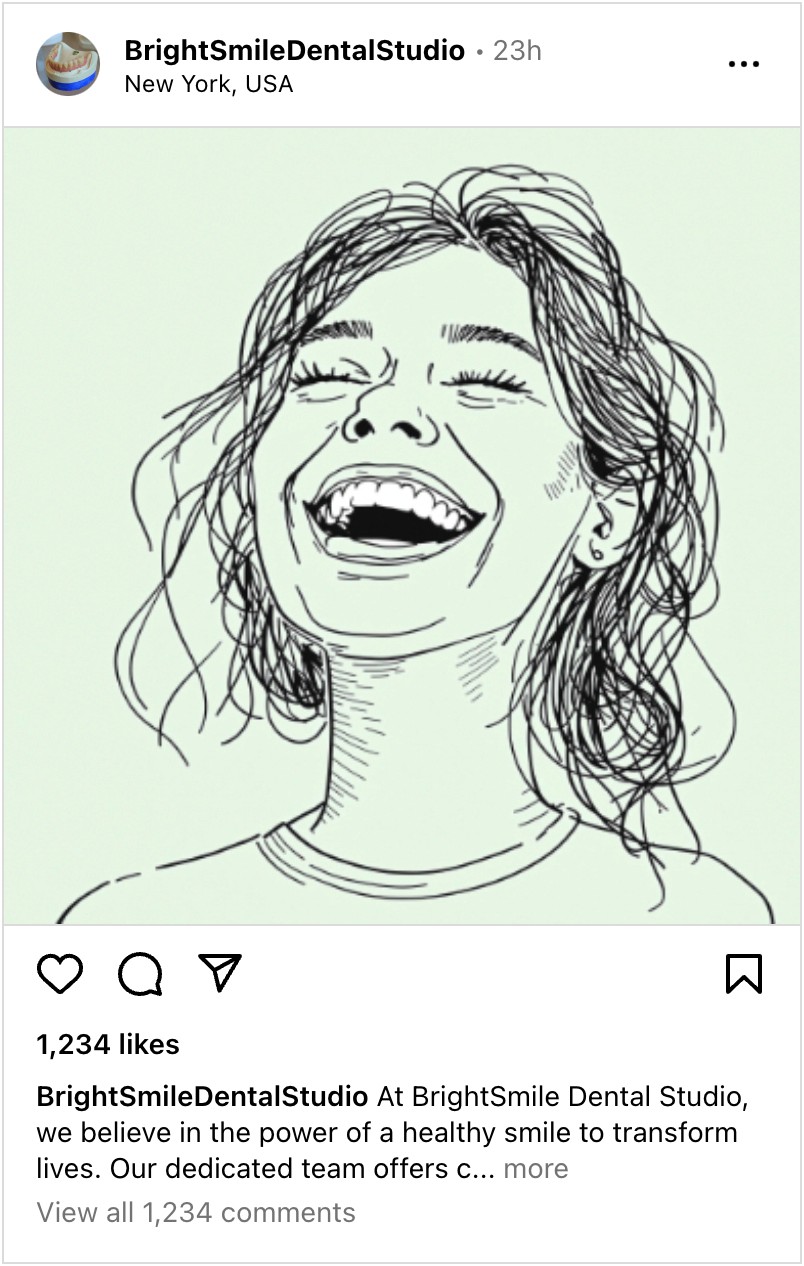
Task: Bookmark this post
Action: pyautogui.click(x=743, y=973)
